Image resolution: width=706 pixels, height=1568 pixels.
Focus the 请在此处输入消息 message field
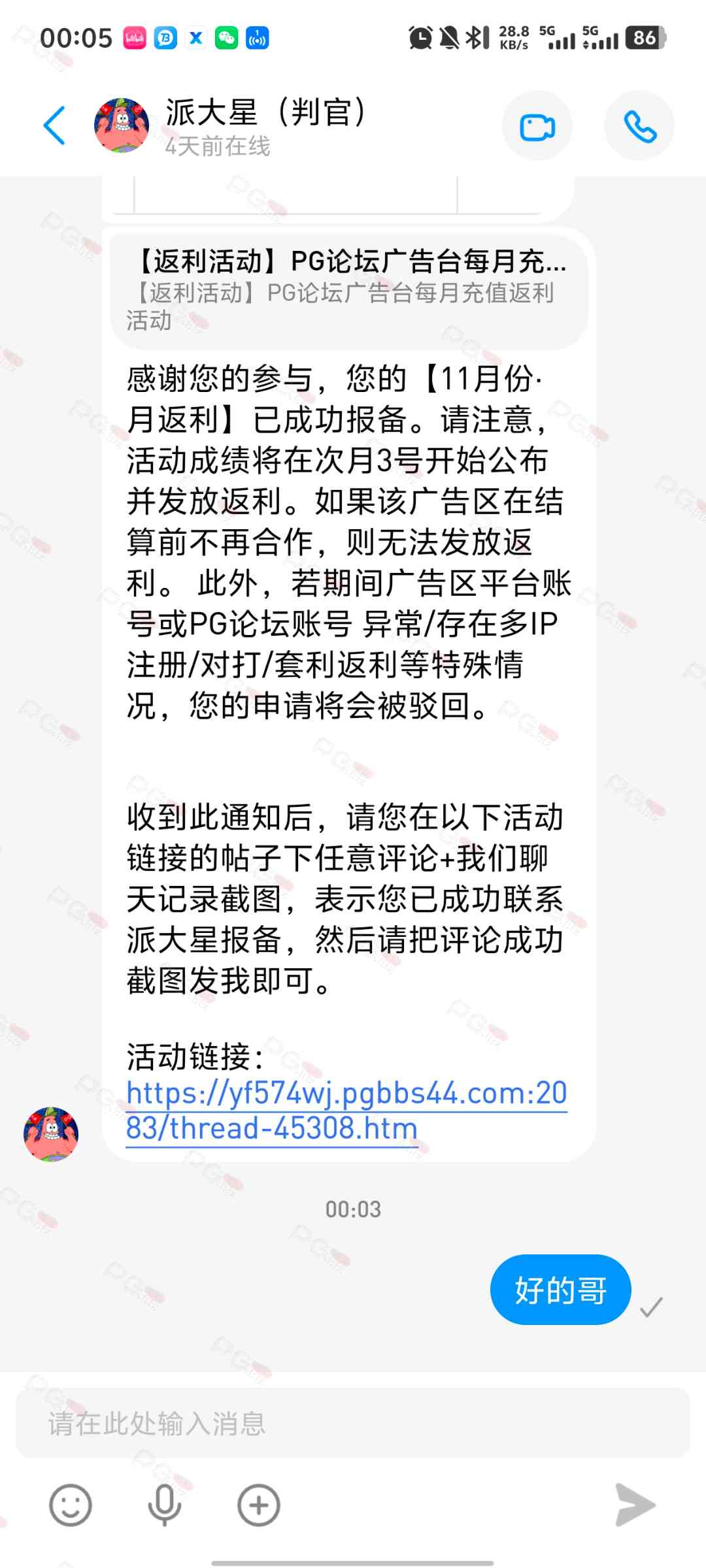(353, 1424)
